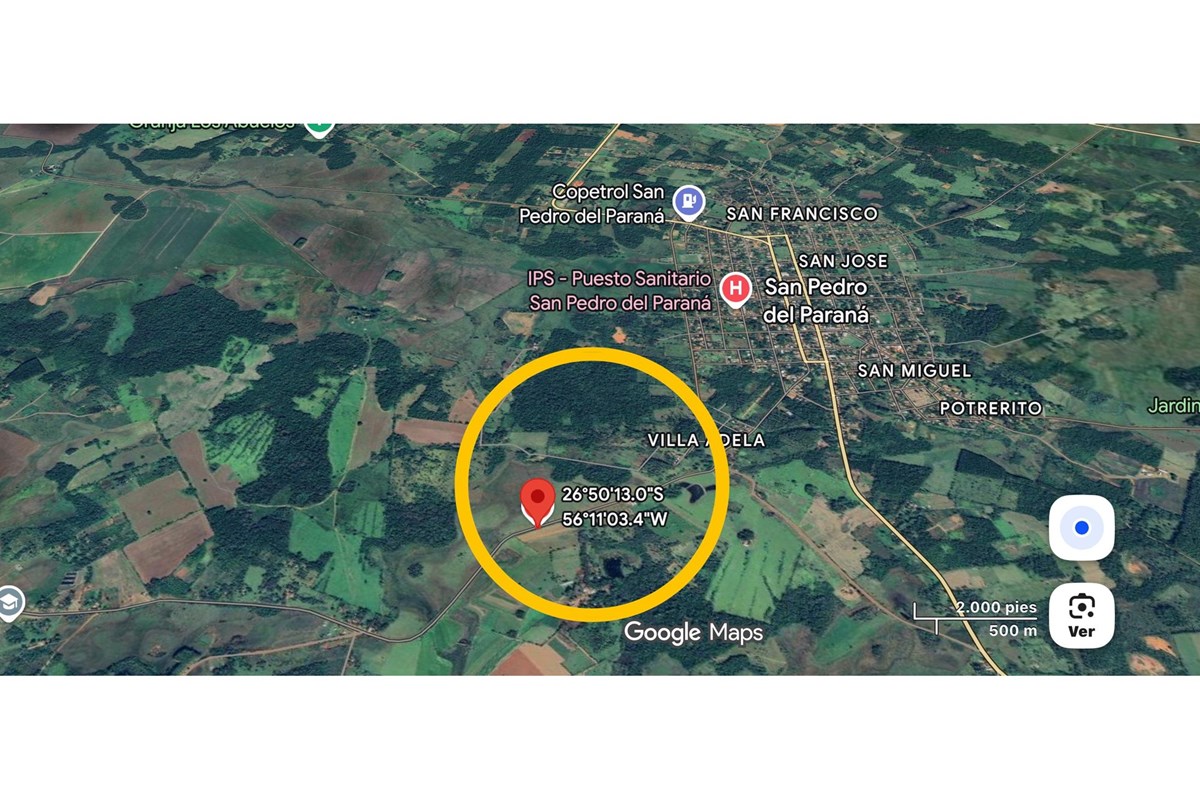Center the map on my location
Image resolution: width=1200 pixels, height=800 pixels.
click(x=1081, y=527)
